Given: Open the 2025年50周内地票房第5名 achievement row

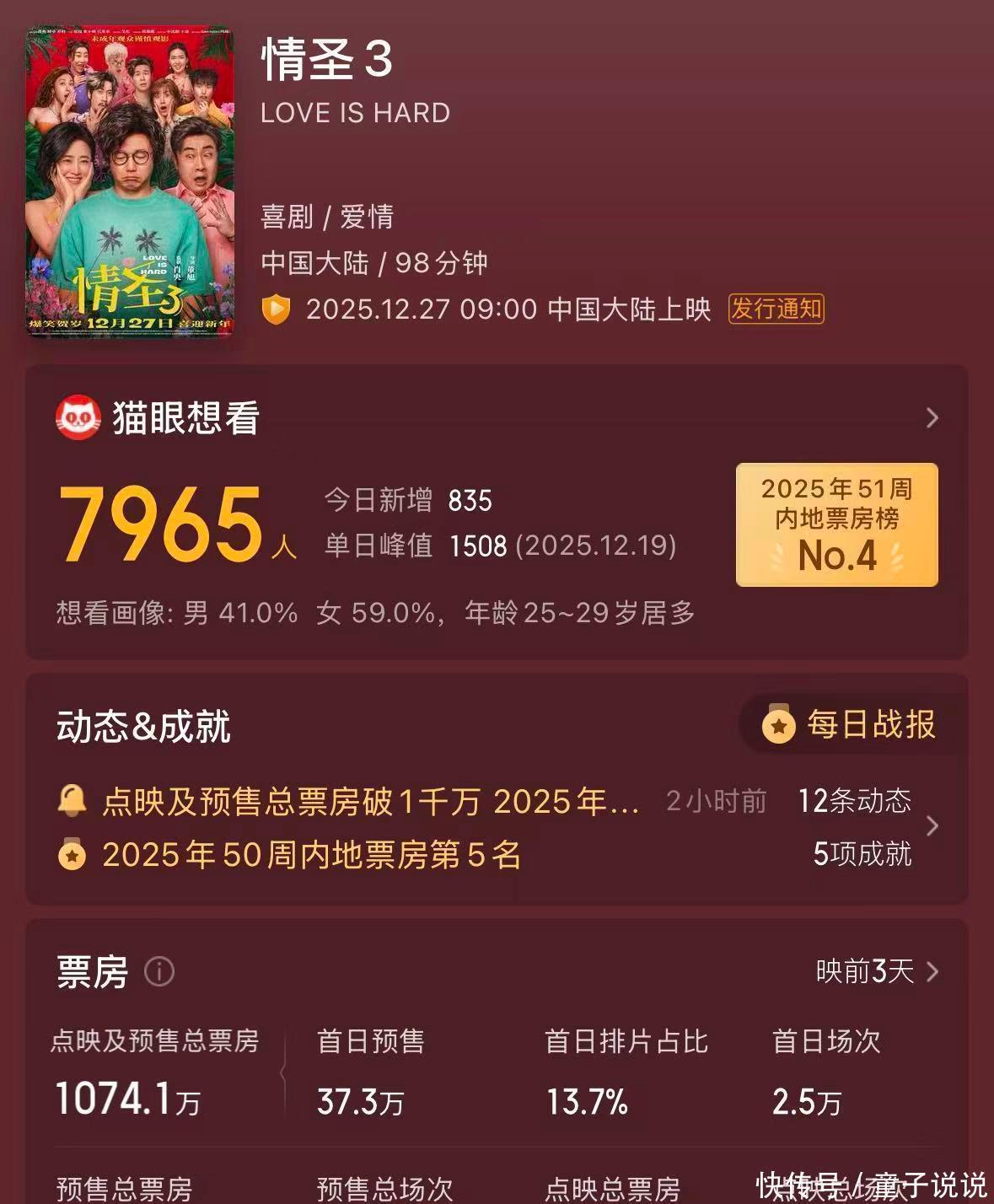Looking at the screenshot, I should (312, 855).
